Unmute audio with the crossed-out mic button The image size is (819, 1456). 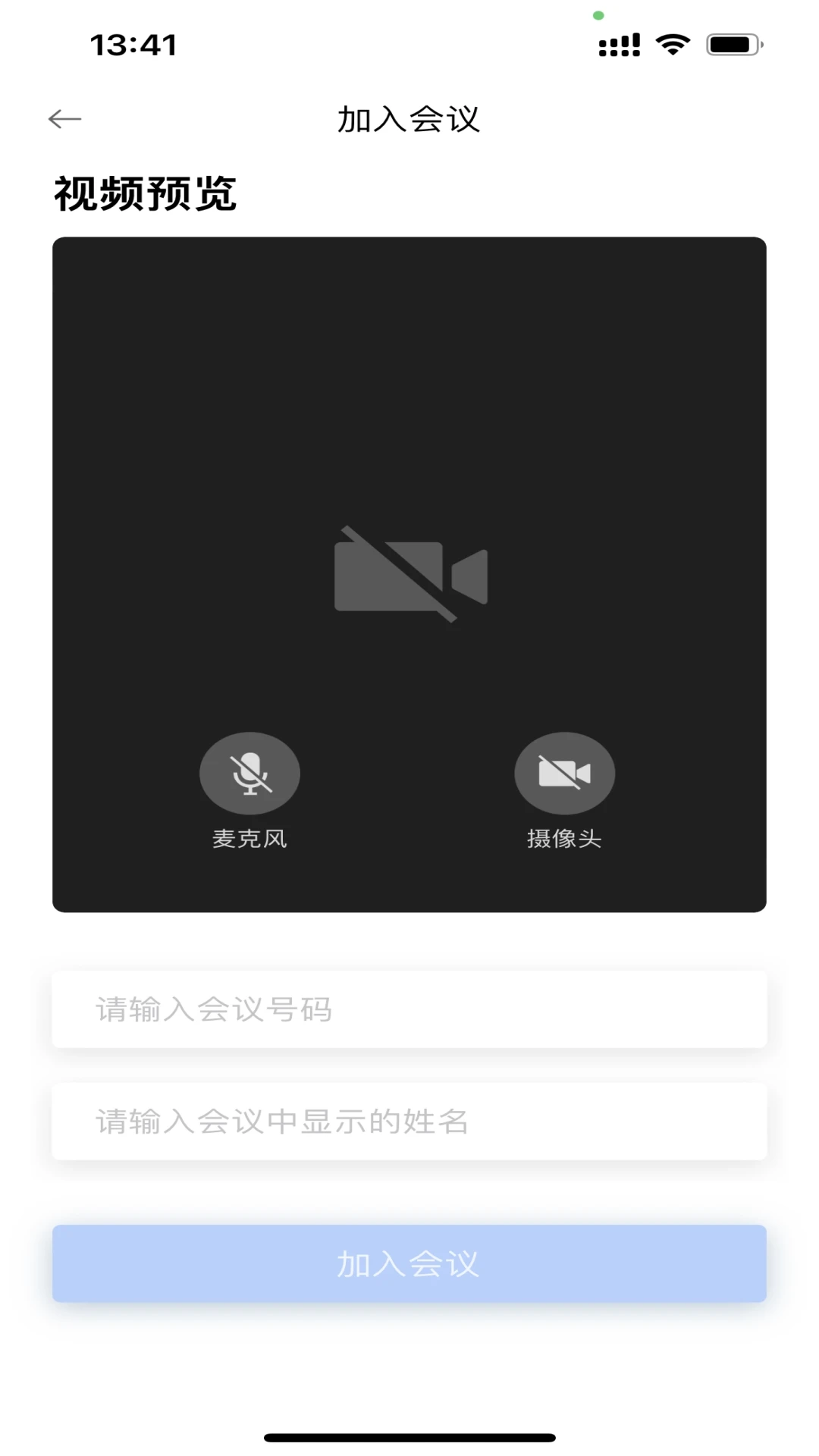point(250,773)
